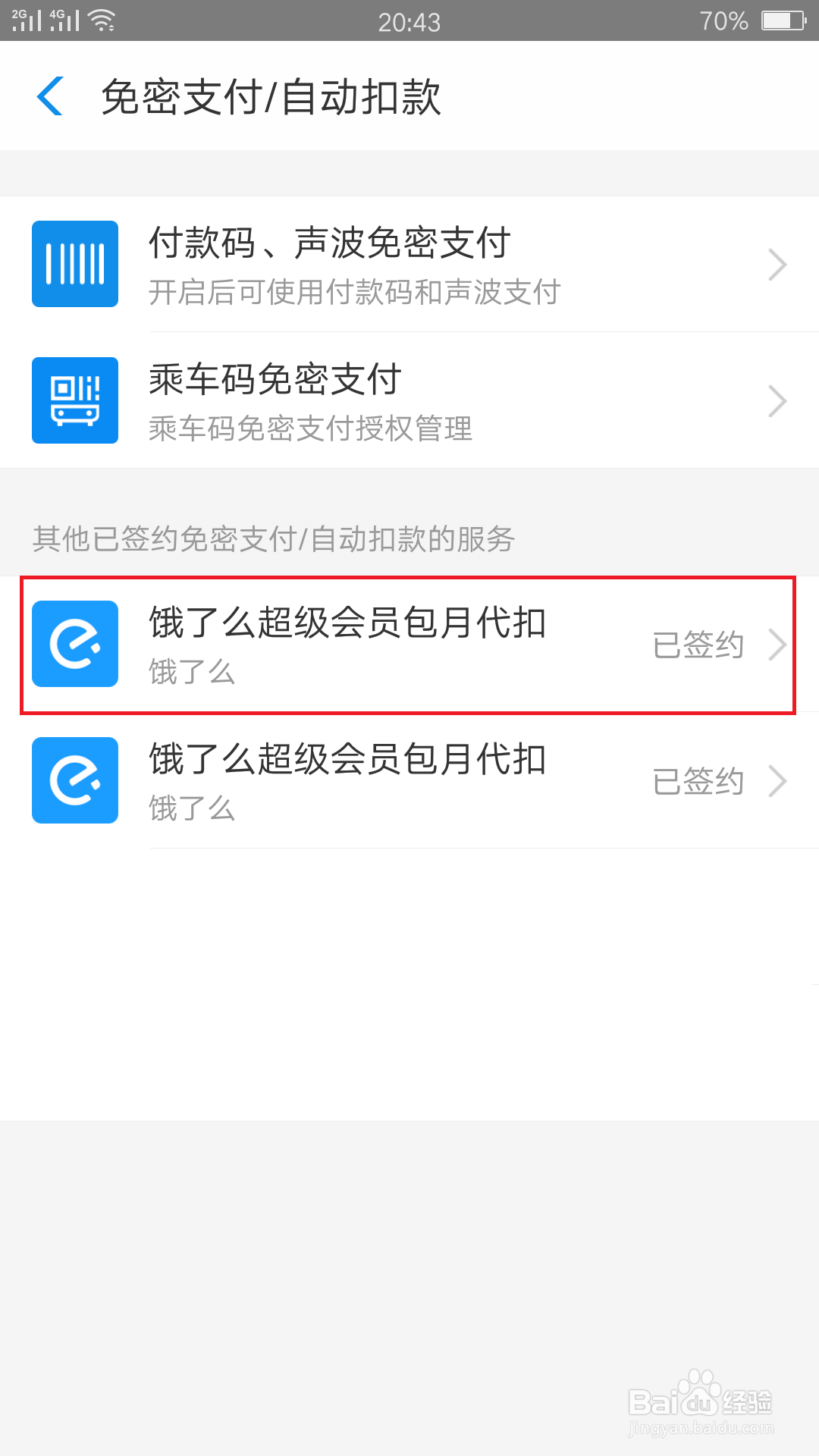Expand chevron on highlighted 饿了么 entry

[x=778, y=644]
